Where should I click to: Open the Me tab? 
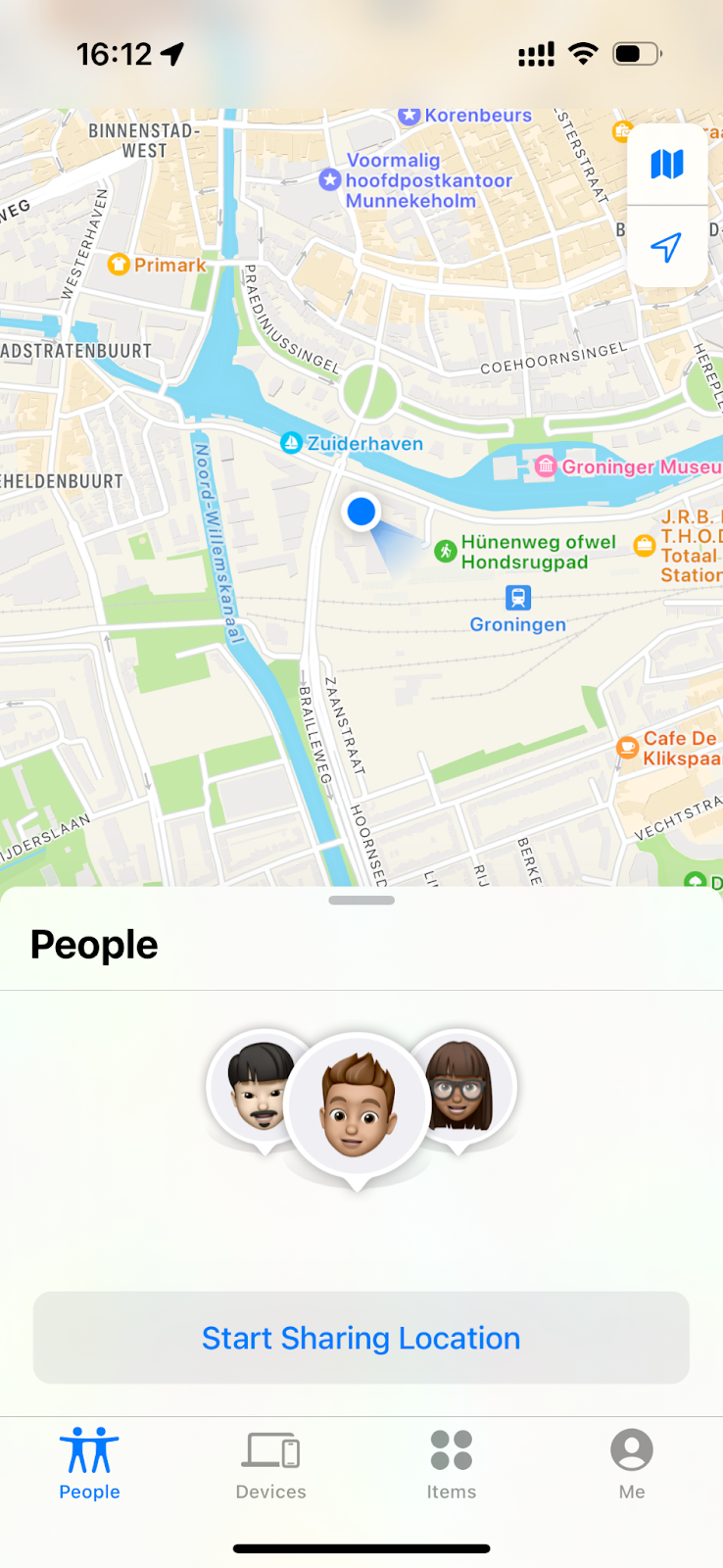pos(631,1464)
